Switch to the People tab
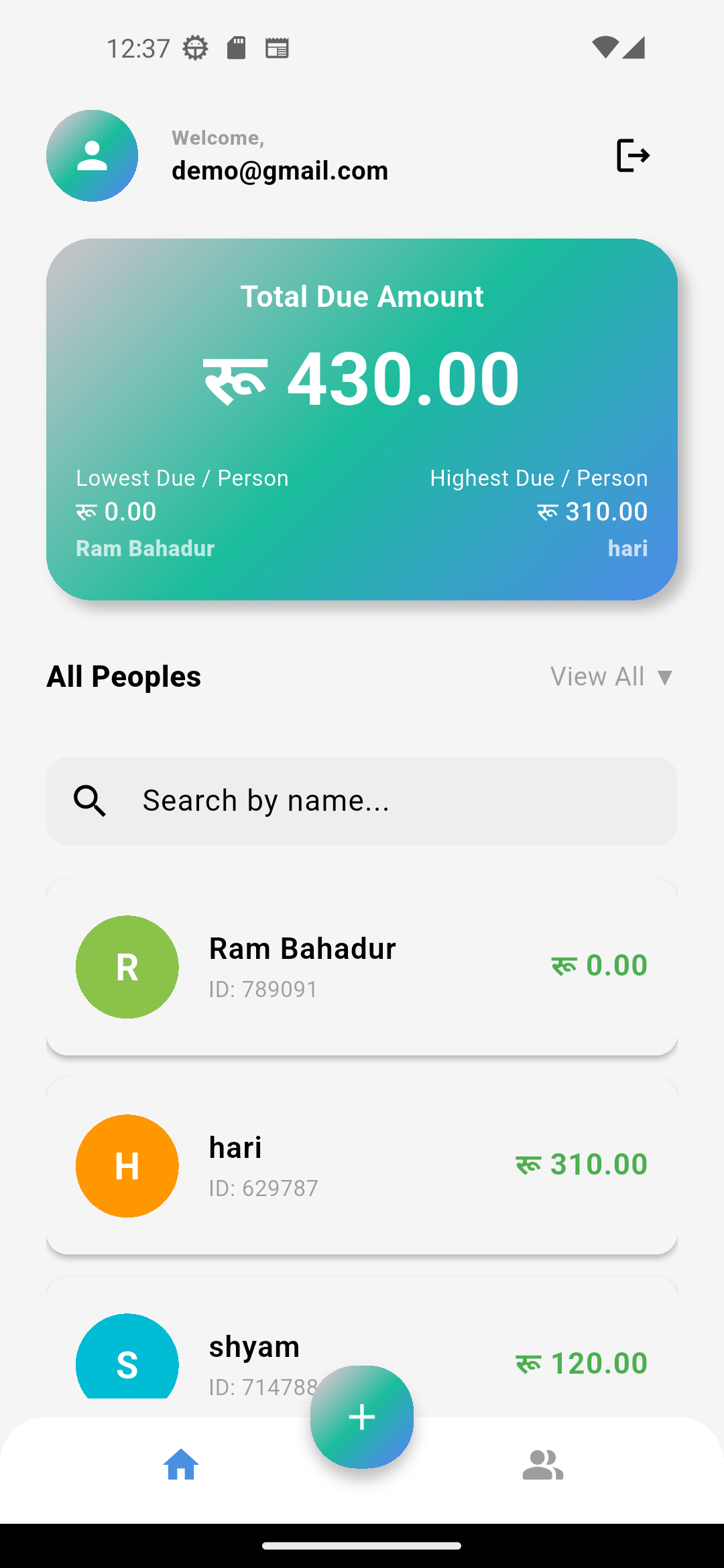 tap(542, 1465)
